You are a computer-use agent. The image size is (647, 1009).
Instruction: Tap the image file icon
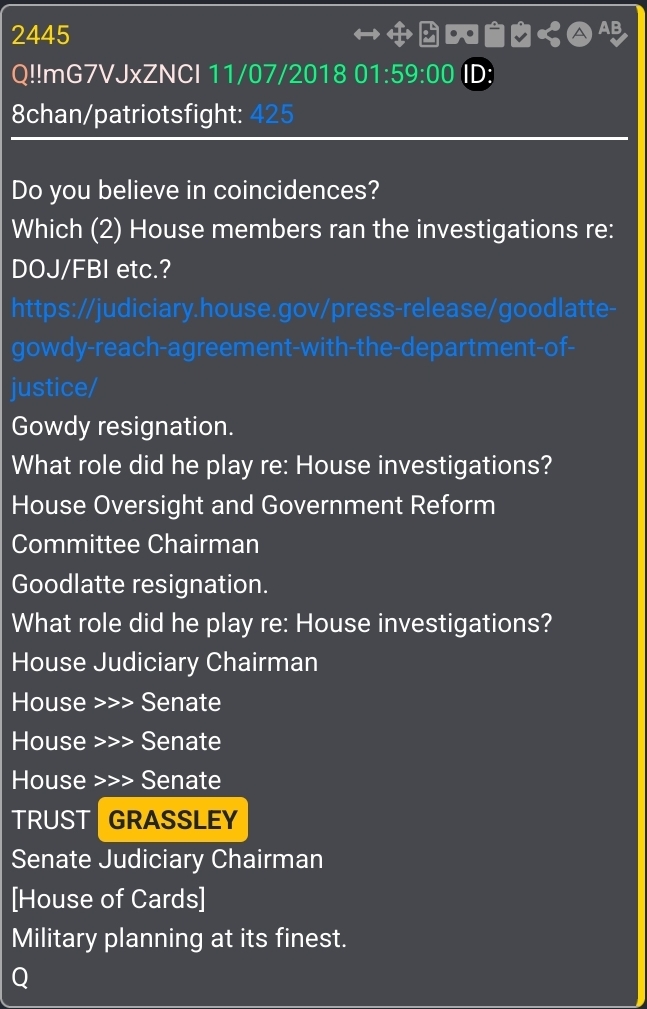click(x=429, y=35)
